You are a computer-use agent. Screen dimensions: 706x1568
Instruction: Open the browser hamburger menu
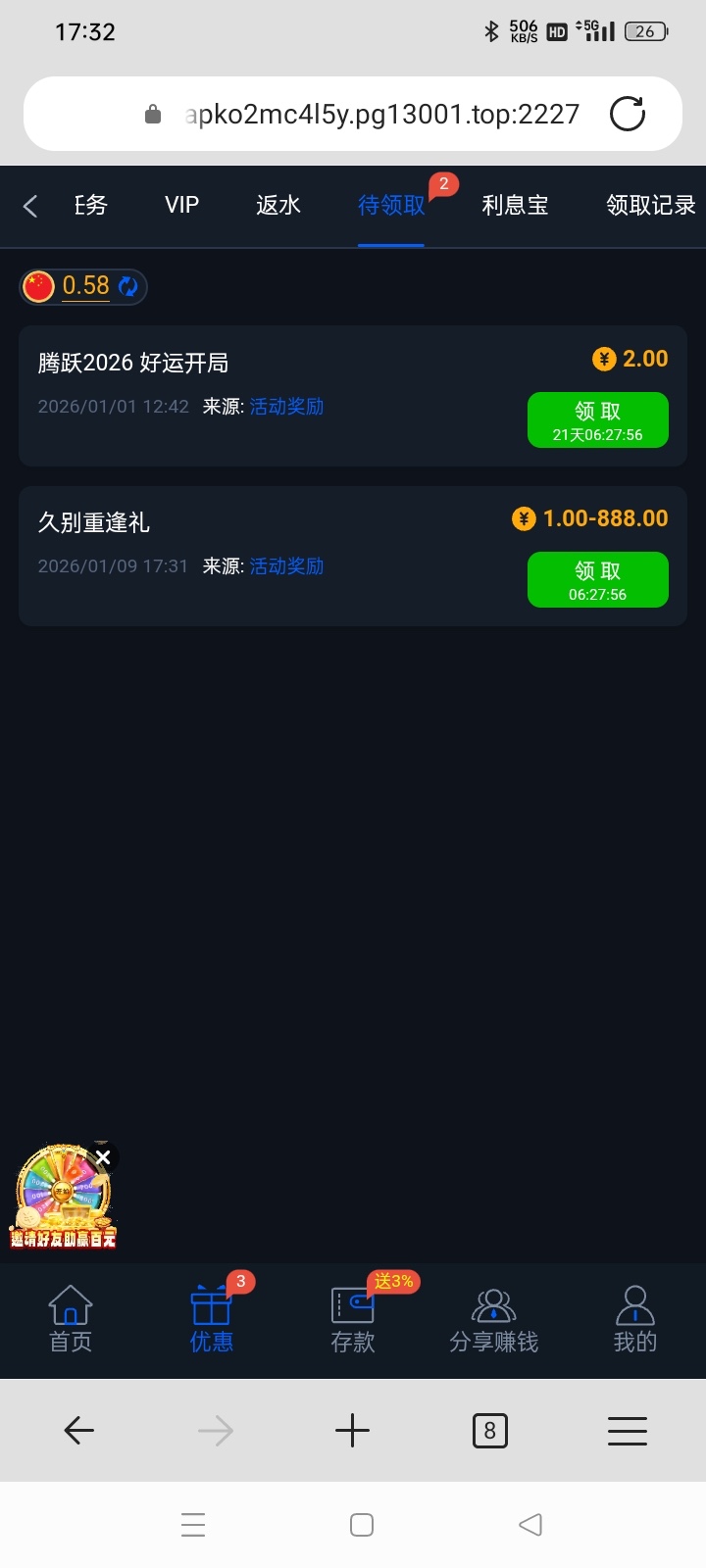(628, 1431)
